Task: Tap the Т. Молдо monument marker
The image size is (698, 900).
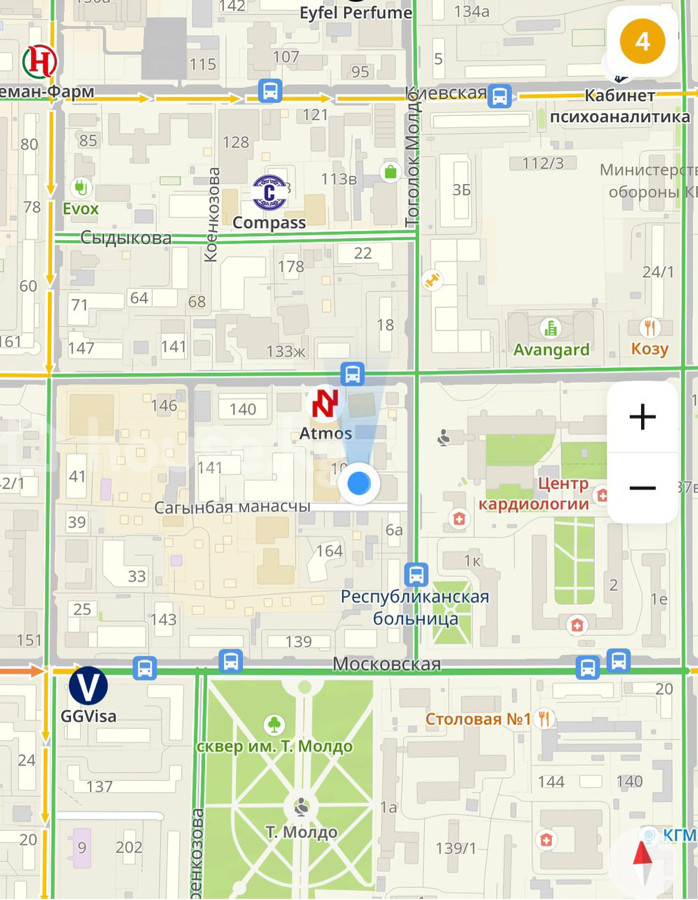Action: pos(300,806)
